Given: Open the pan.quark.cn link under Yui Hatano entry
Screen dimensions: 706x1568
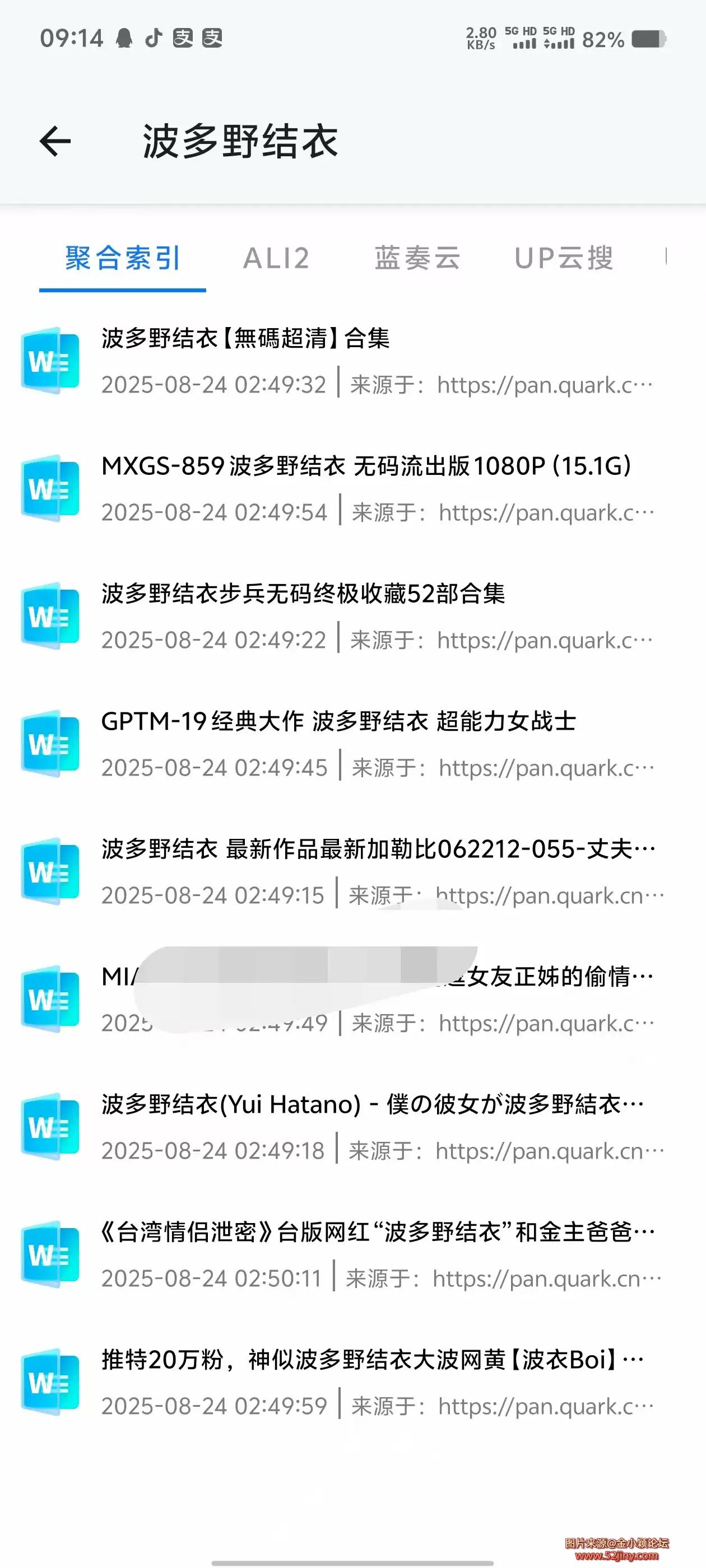Looking at the screenshot, I should 548,1150.
